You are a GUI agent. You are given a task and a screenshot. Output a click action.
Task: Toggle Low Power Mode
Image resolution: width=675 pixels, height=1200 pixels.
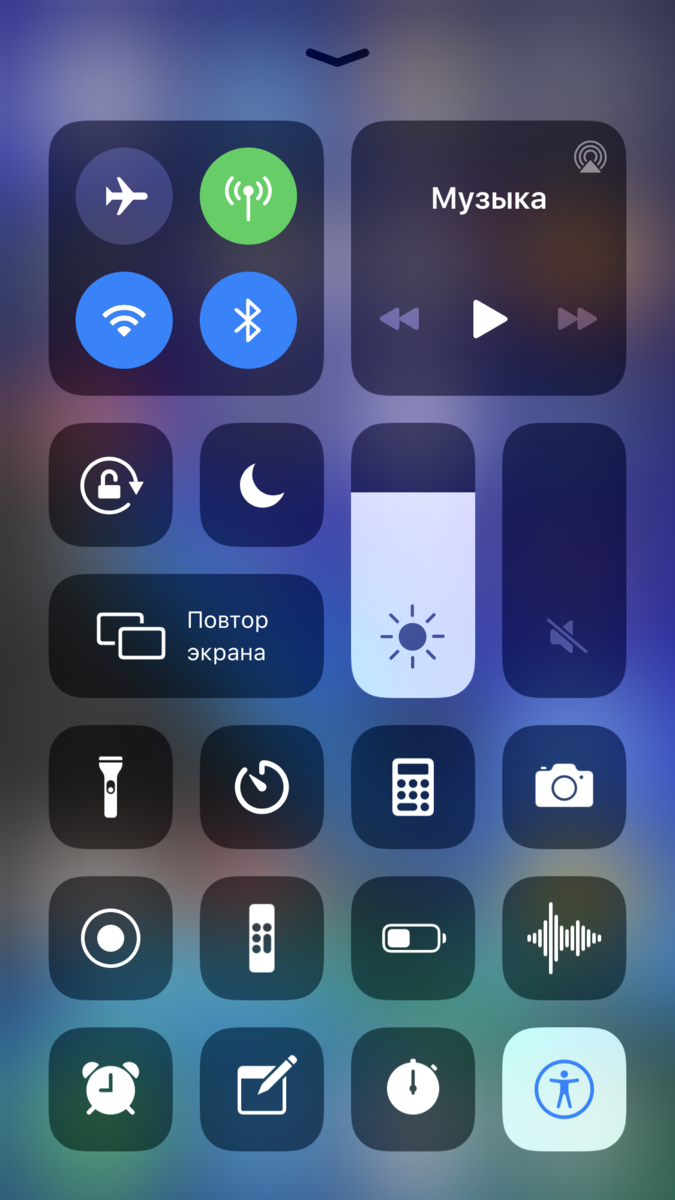(413, 938)
